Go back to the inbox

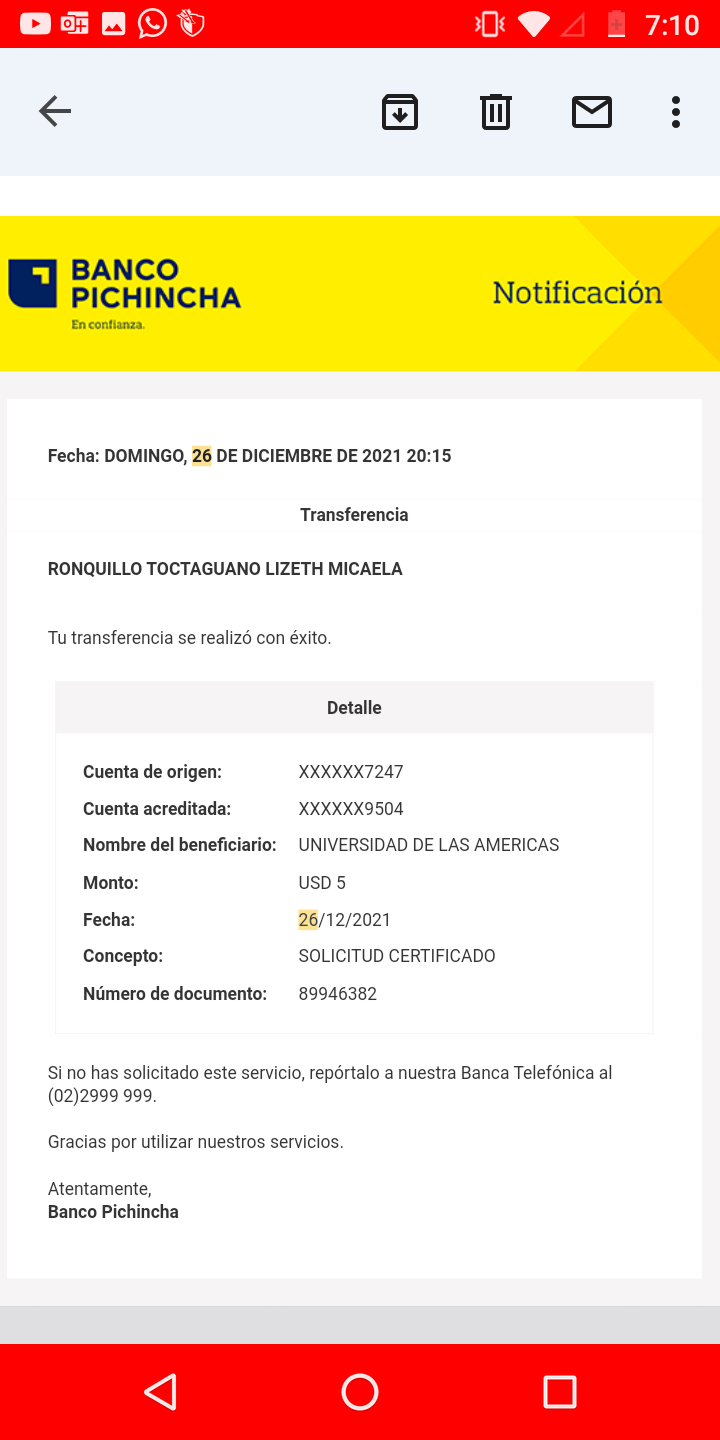coord(55,111)
